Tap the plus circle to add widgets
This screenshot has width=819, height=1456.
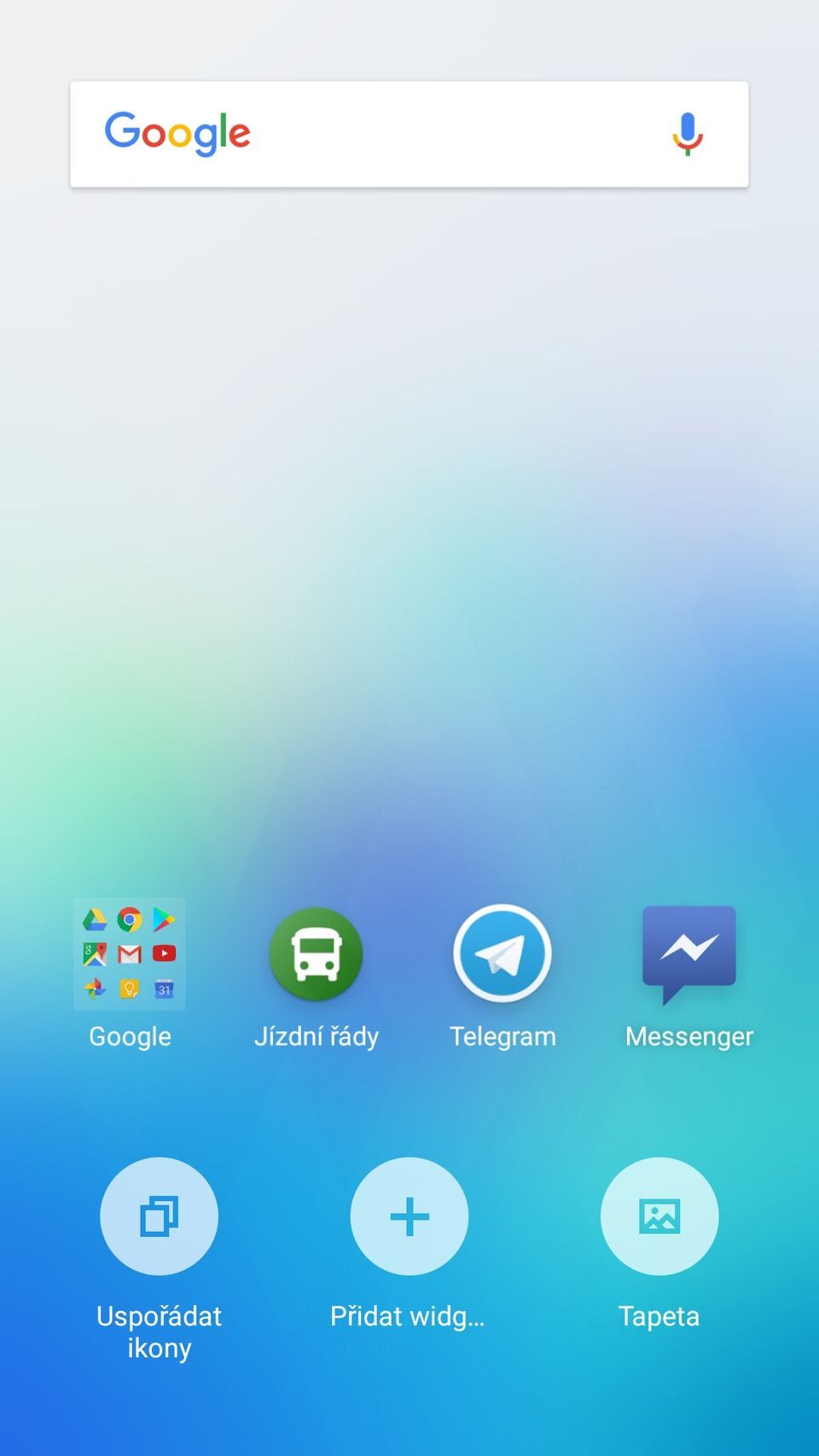409,1217
